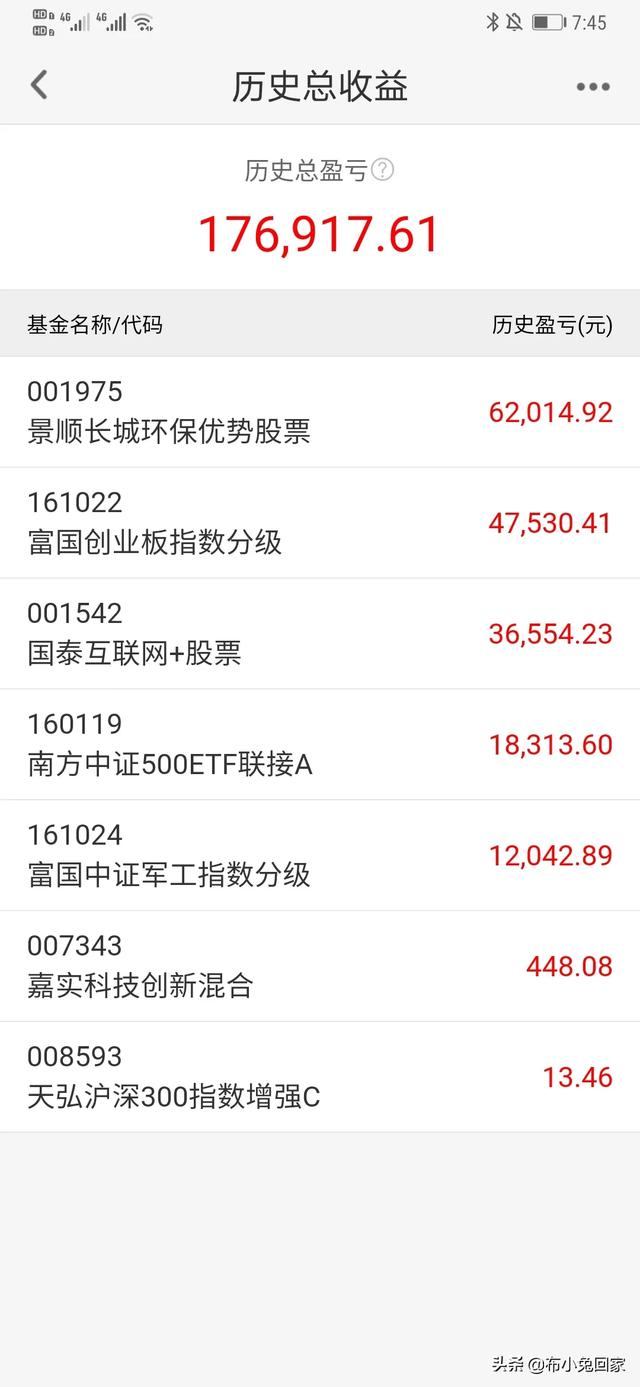Image resolution: width=640 pixels, height=1387 pixels.
Task: Open fund 001975 景顺长城环保优势股票
Action: (x=320, y=412)
